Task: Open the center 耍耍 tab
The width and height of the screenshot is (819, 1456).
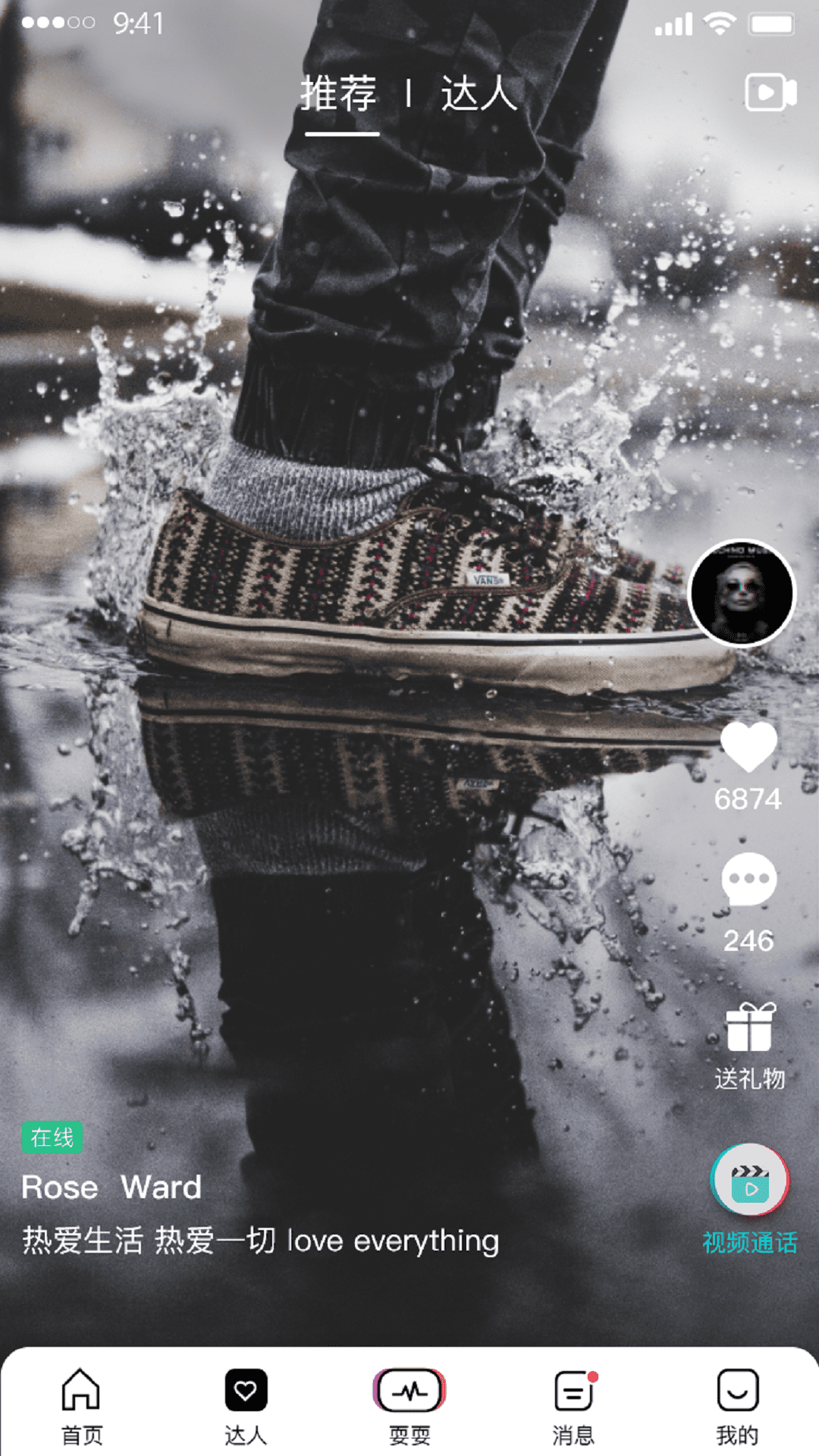Action: [x=409, y=1404]
